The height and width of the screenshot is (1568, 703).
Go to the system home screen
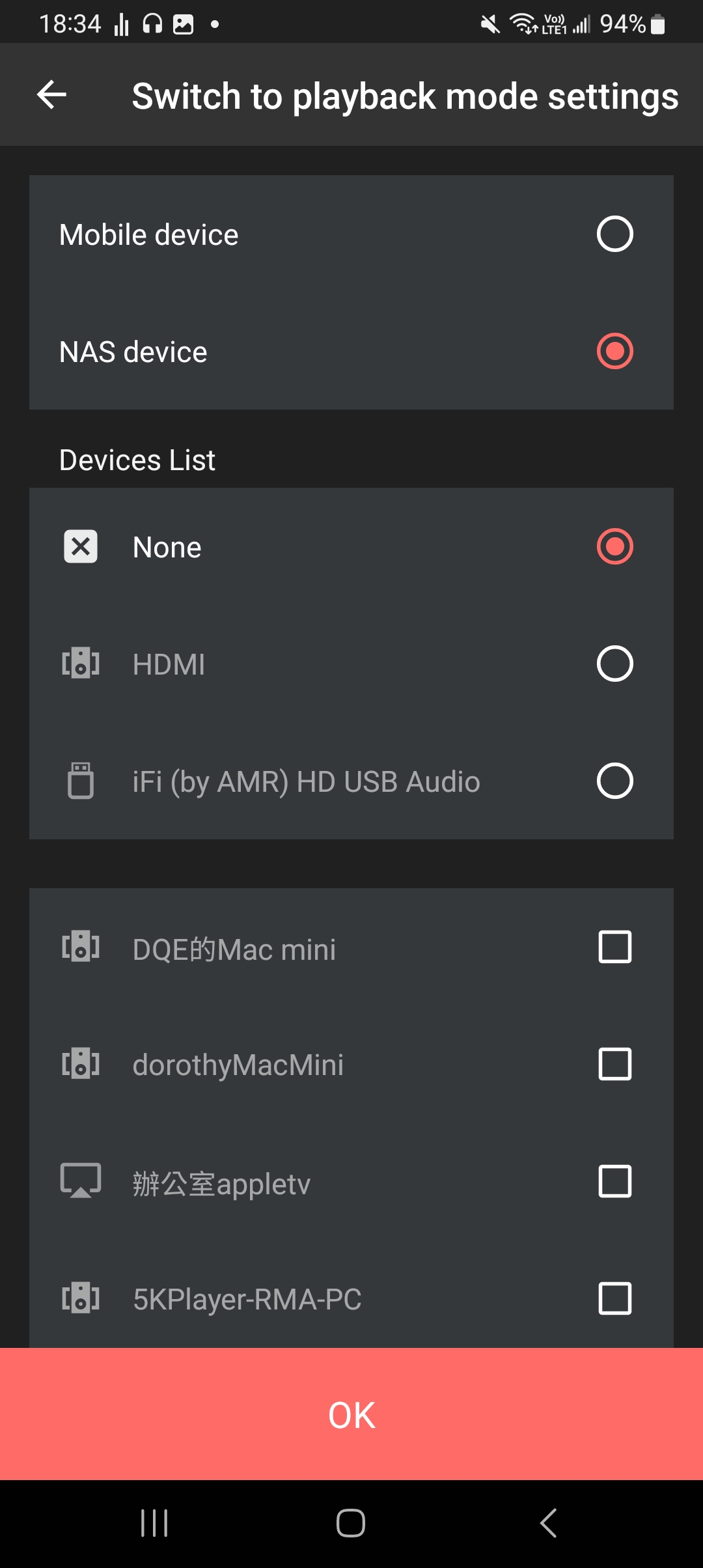(x=351, y=1523)
